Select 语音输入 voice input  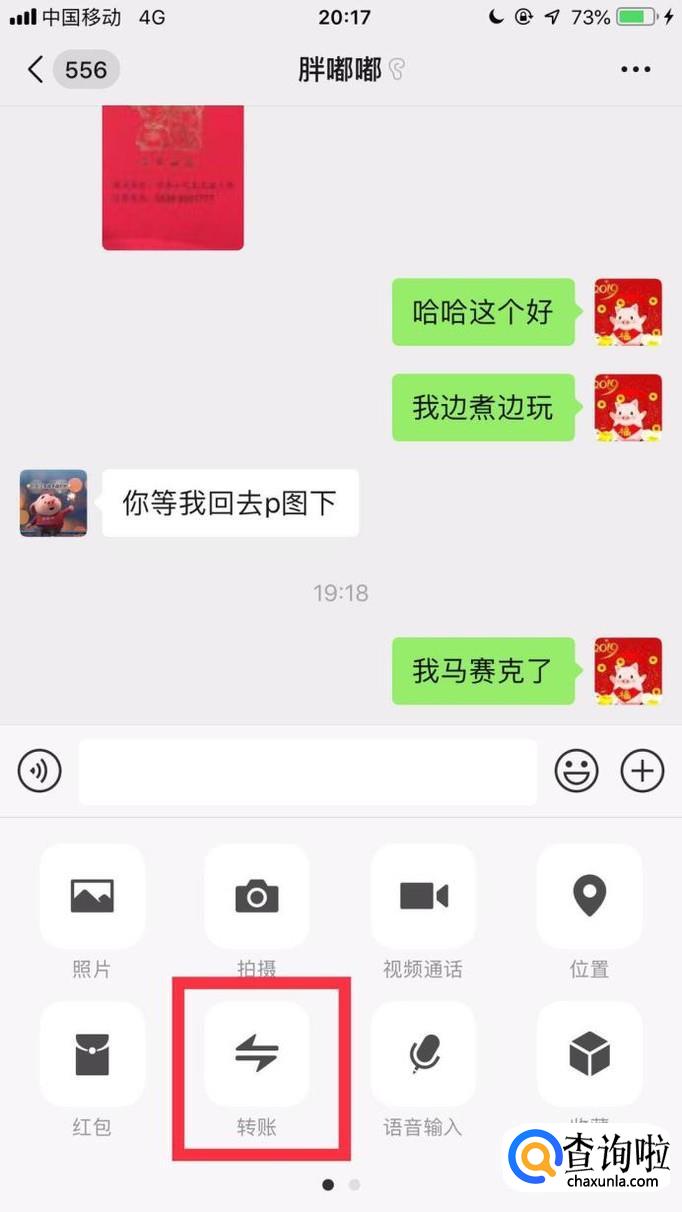click(x=423, y=1054)
